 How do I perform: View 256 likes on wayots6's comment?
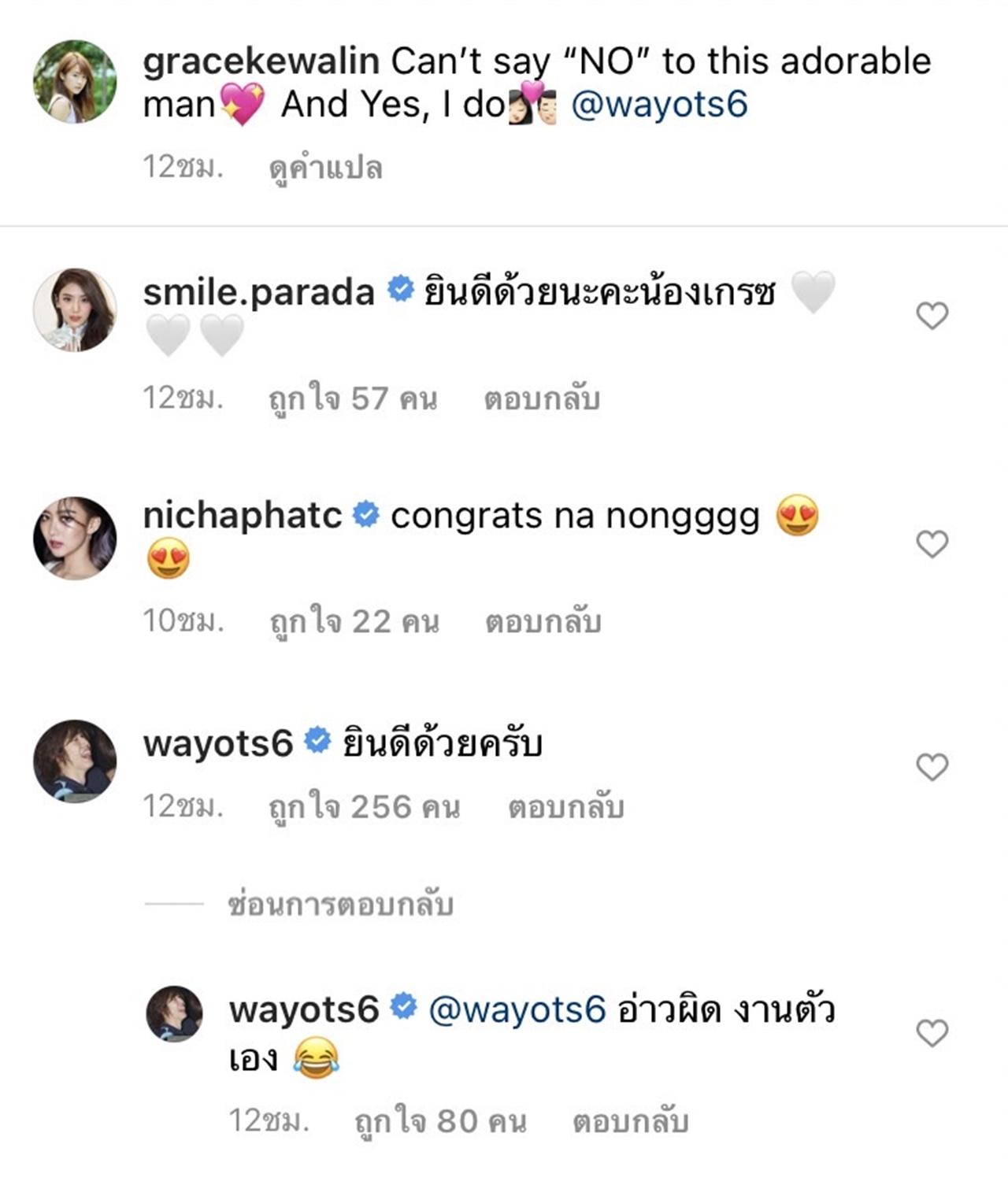[364, 808]
